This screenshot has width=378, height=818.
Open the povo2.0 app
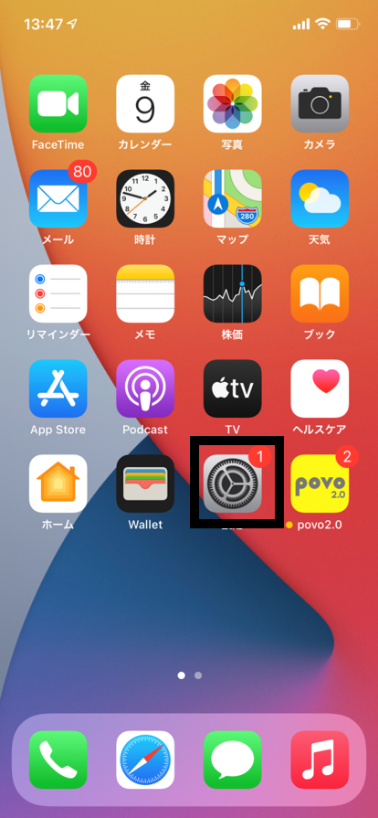tap(320, 484)
